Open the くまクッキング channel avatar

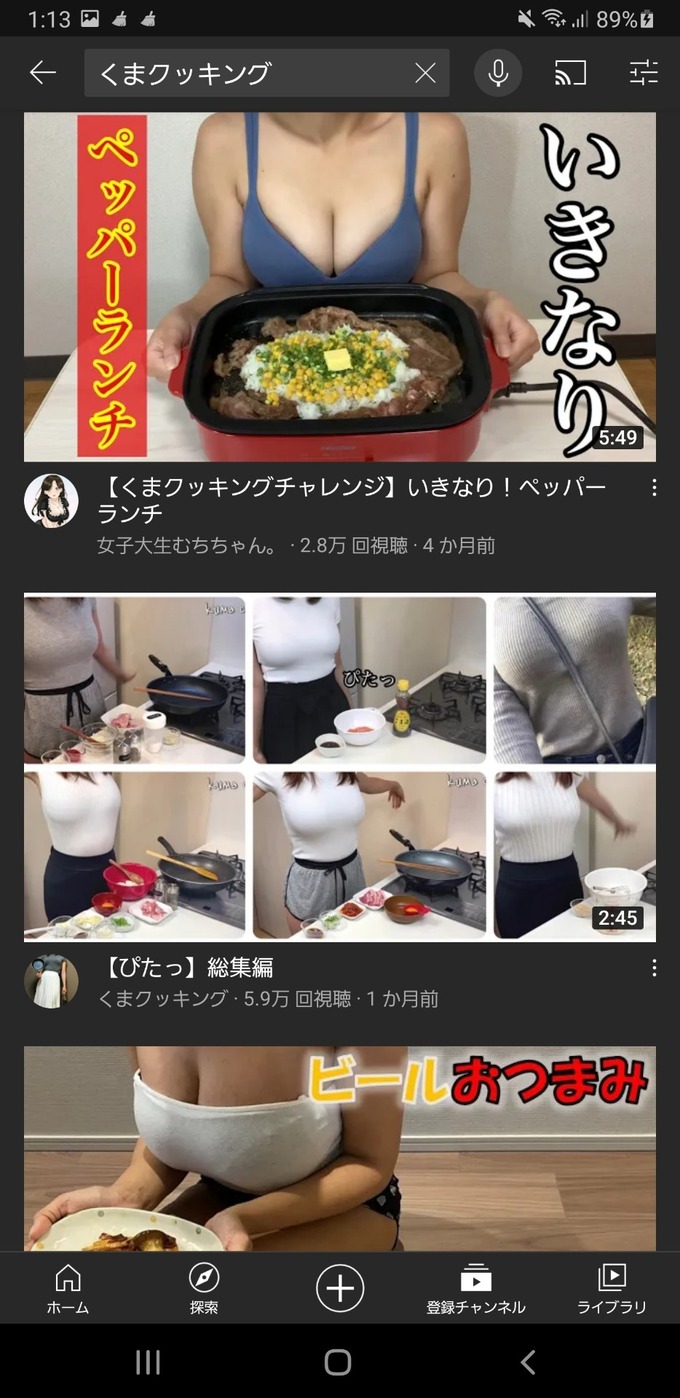tap(51, 980)
